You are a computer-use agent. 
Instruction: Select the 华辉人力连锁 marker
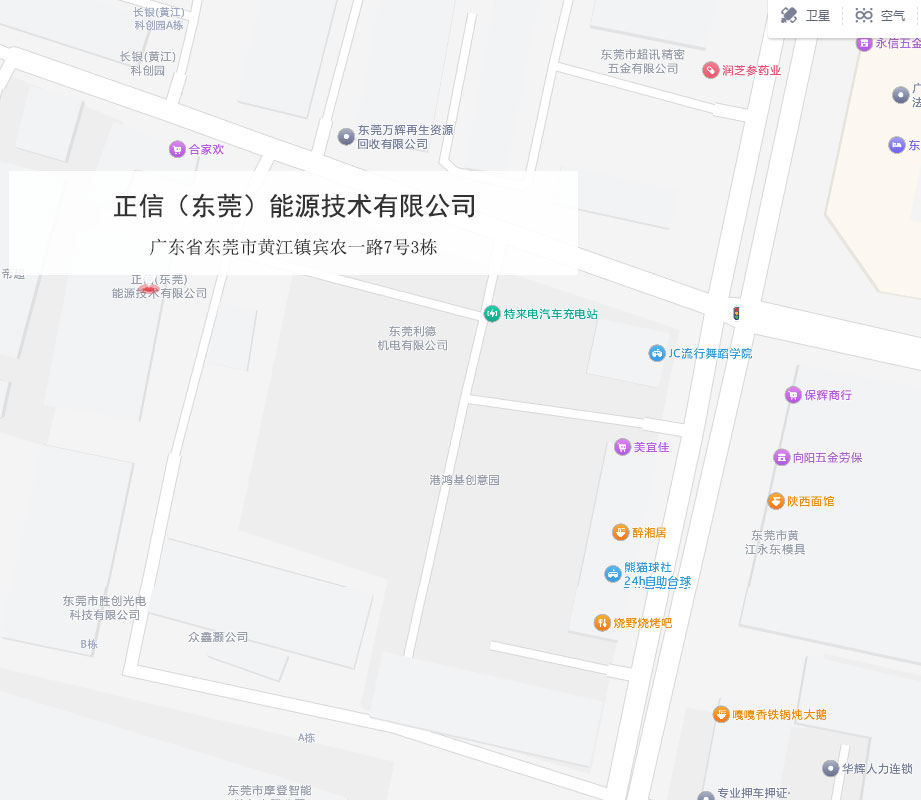tap(830, 768)
